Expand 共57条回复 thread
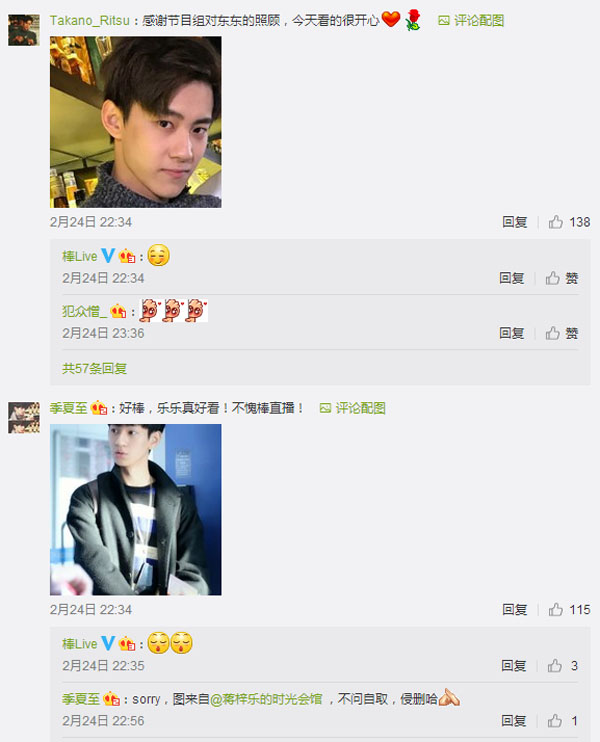 click(95, 368)
